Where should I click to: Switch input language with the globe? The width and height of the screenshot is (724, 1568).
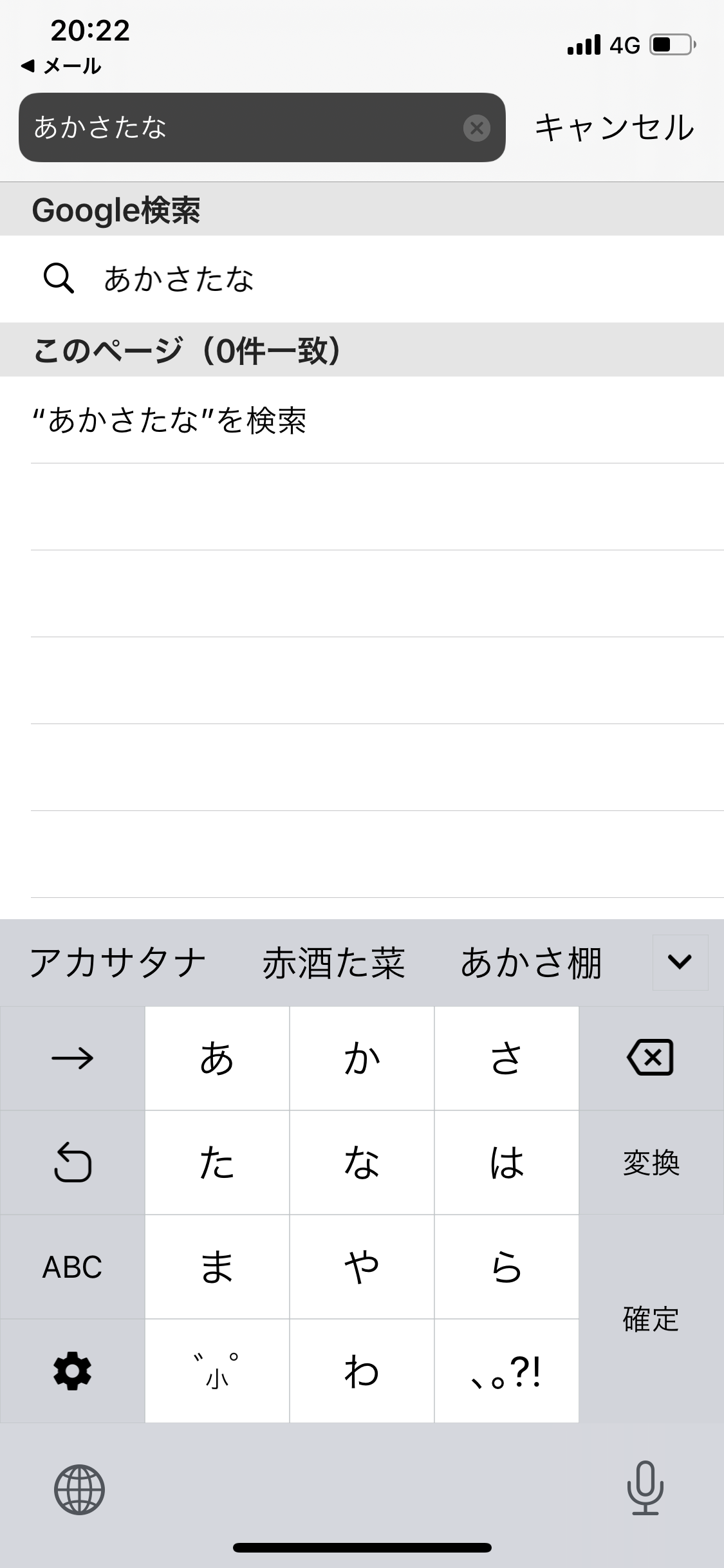(79, 1489)
